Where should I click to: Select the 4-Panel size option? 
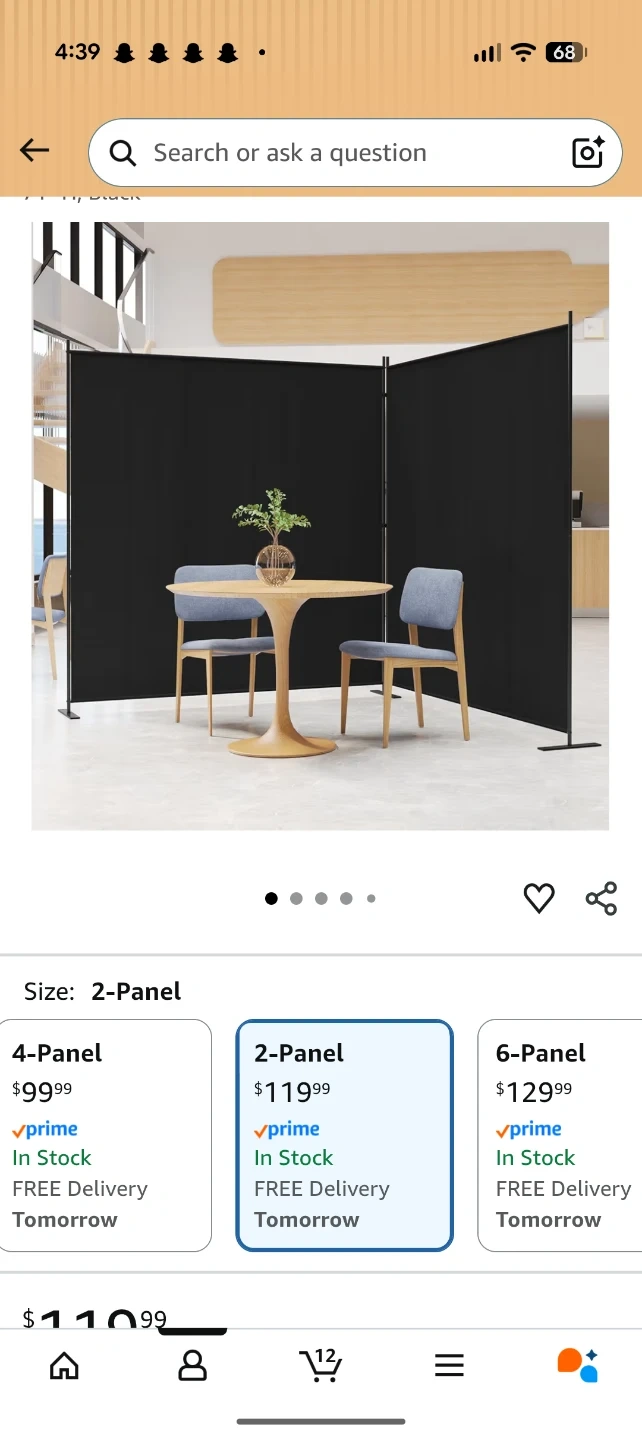click(105, 1135)
